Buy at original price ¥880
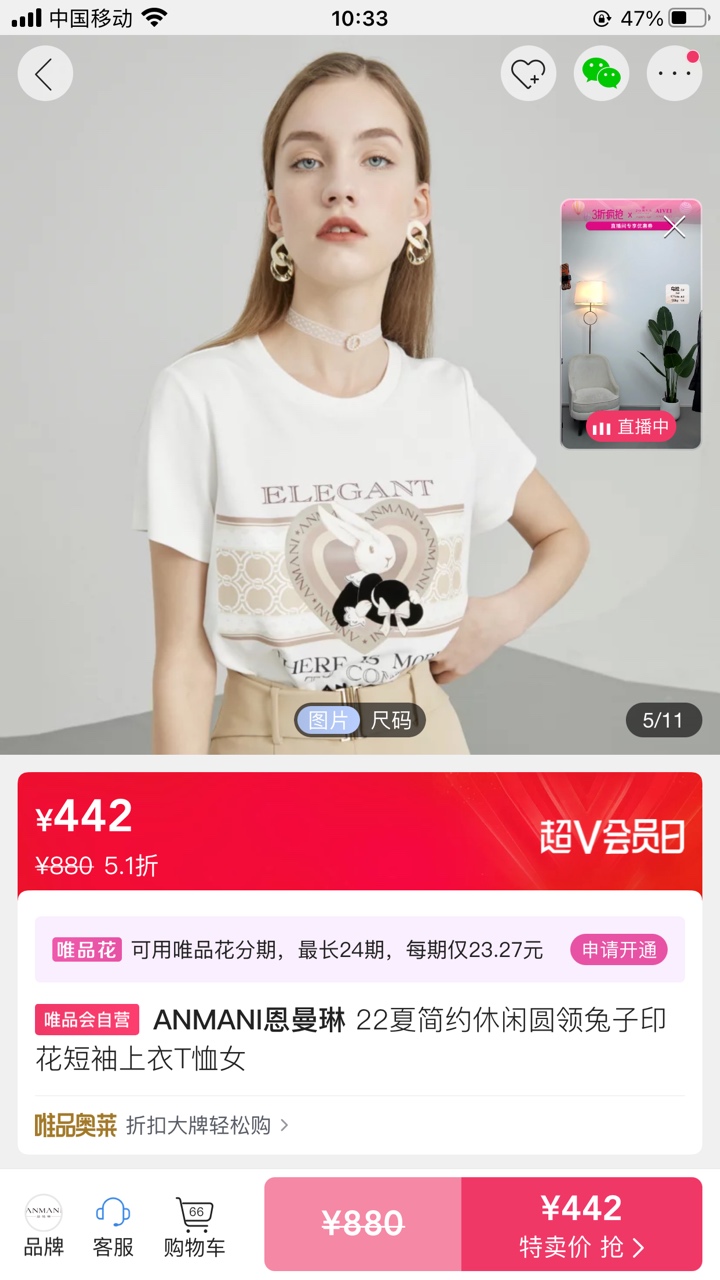Image resolution: width=720 pixels, height=1280 pixels. tap(362, 1223)
